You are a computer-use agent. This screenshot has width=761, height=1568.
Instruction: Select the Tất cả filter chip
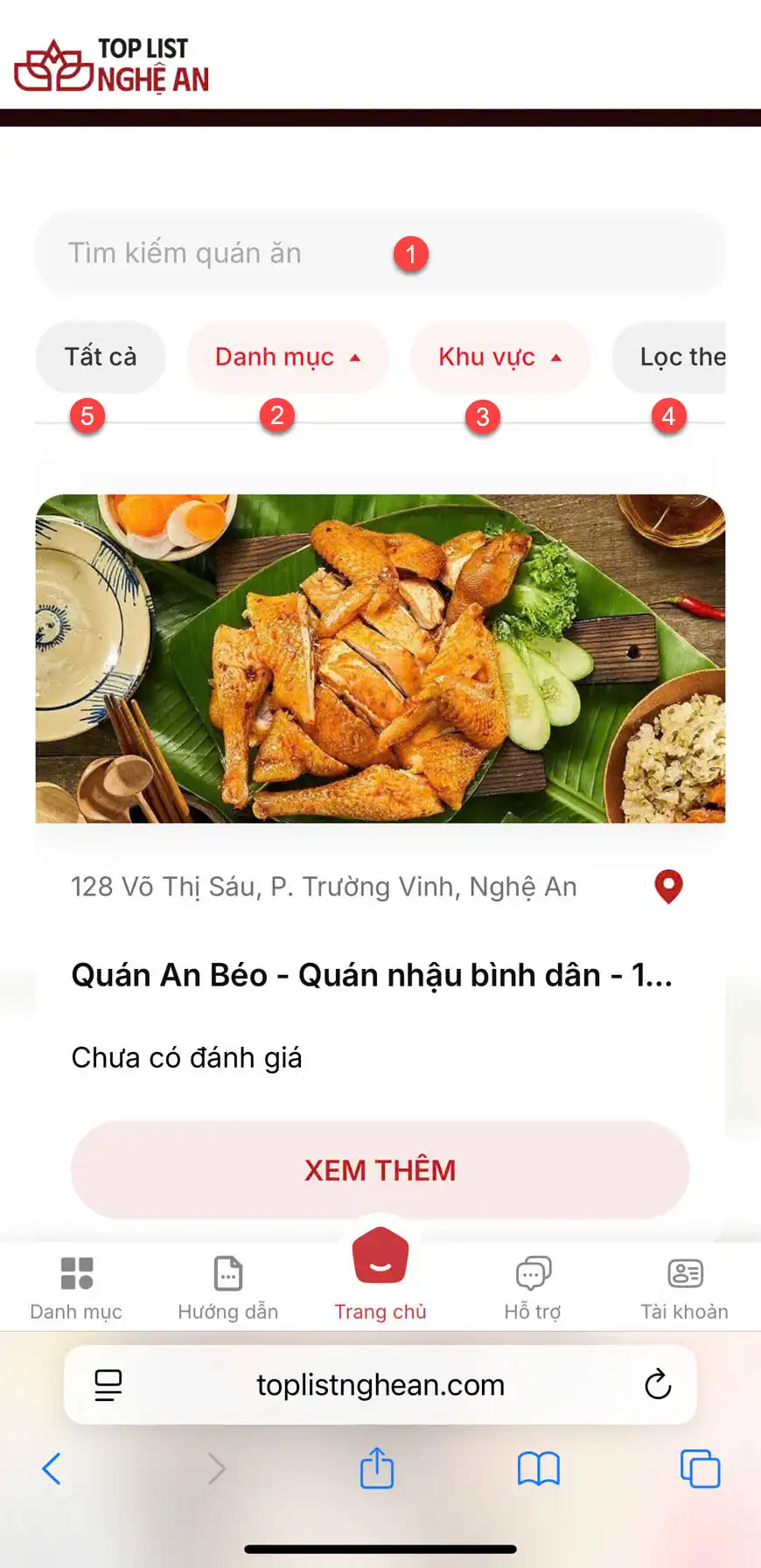[101, 357]
